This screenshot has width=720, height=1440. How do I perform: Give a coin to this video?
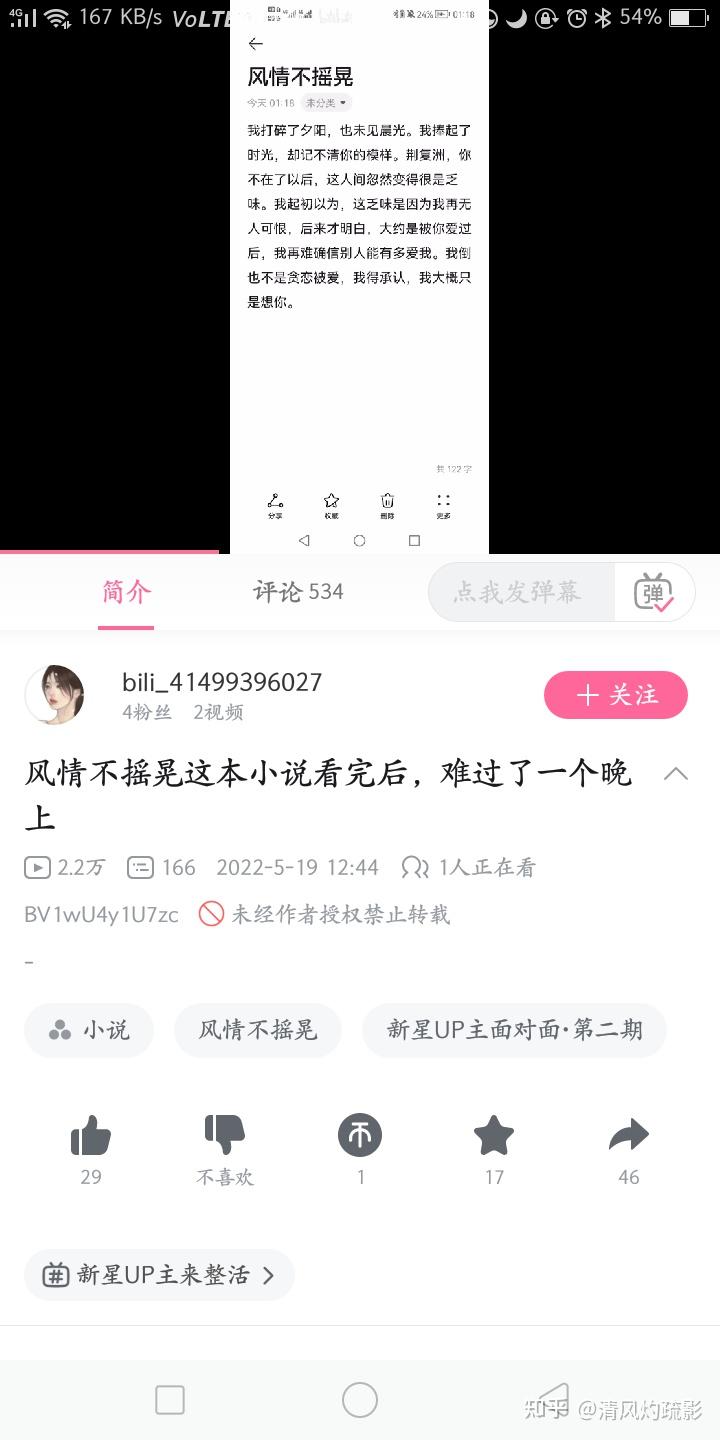pos(360,1136)
